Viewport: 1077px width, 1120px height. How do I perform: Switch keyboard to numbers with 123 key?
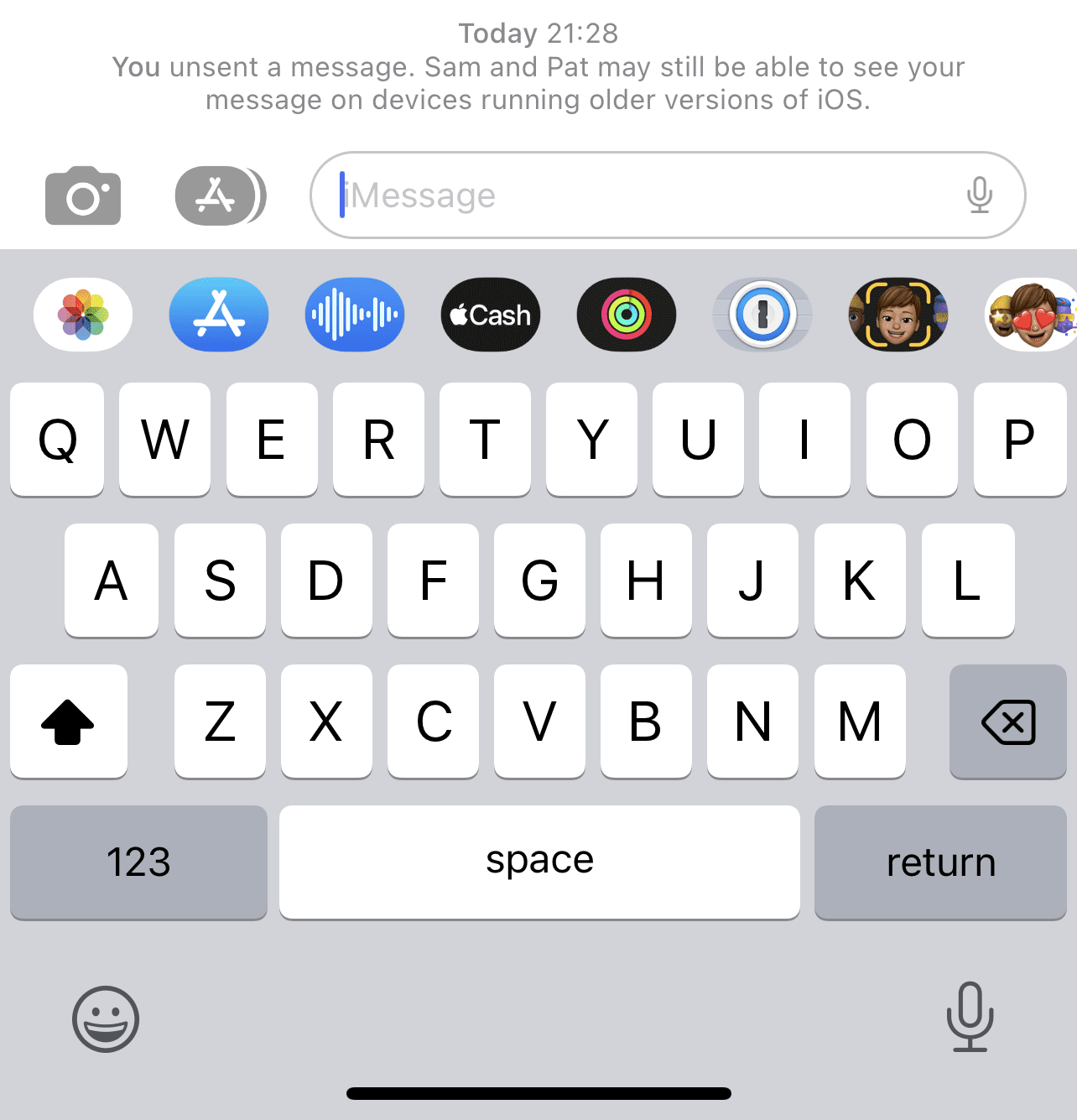coord(138,862)
